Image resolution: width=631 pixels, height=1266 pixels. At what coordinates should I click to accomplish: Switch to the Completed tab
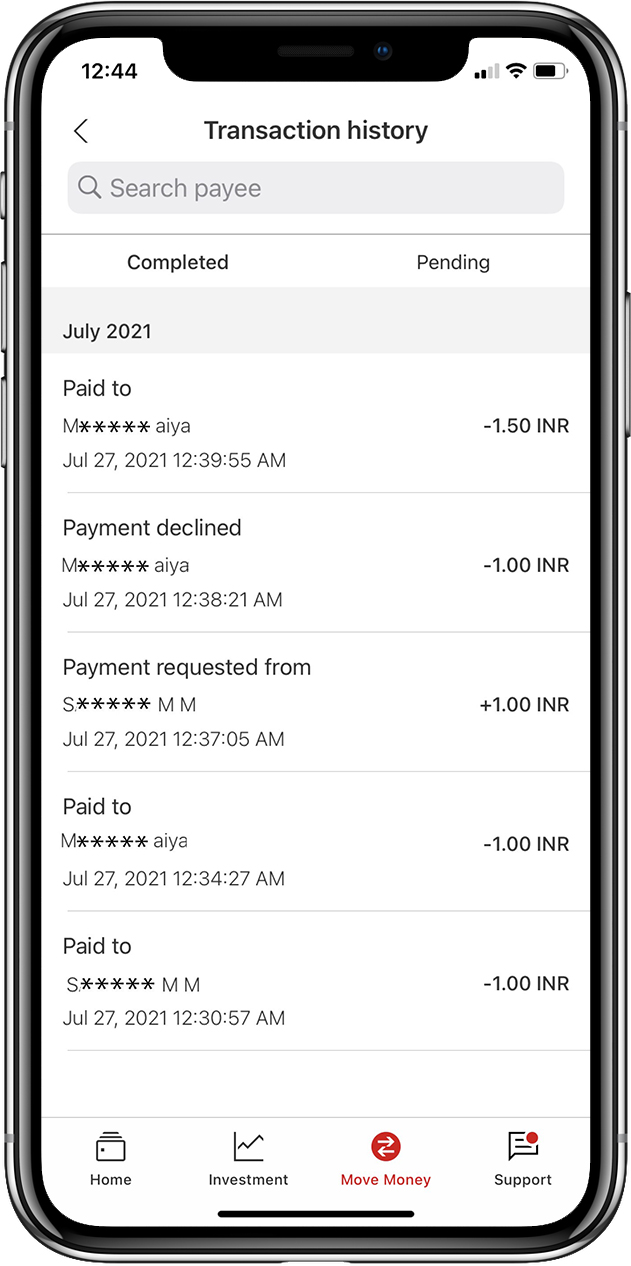point(178,262)
